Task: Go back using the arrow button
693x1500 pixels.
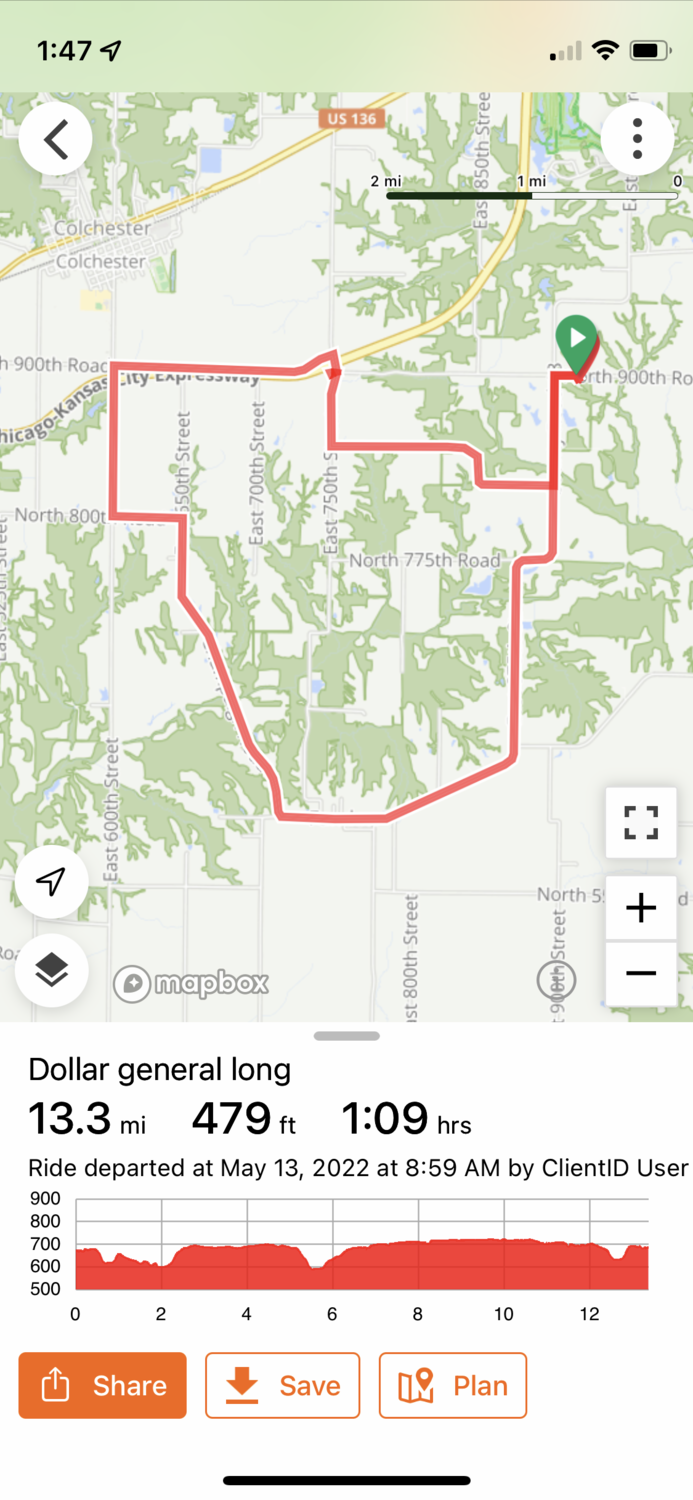Action: pyautogui.click(x=56, y=140)
